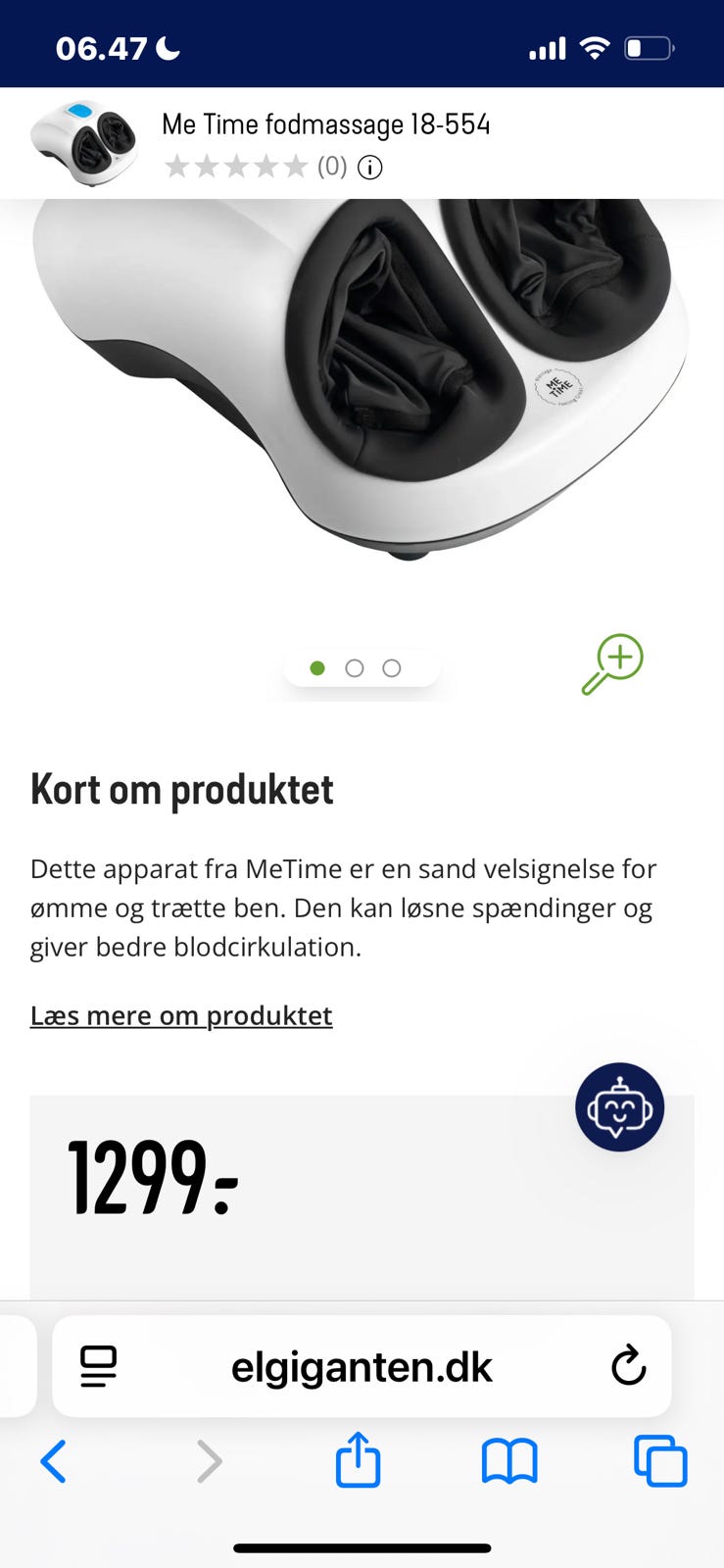This screenshot has width=724, height=1568.
Task: Navigate forward in browser history
Action: [209, 1460]
